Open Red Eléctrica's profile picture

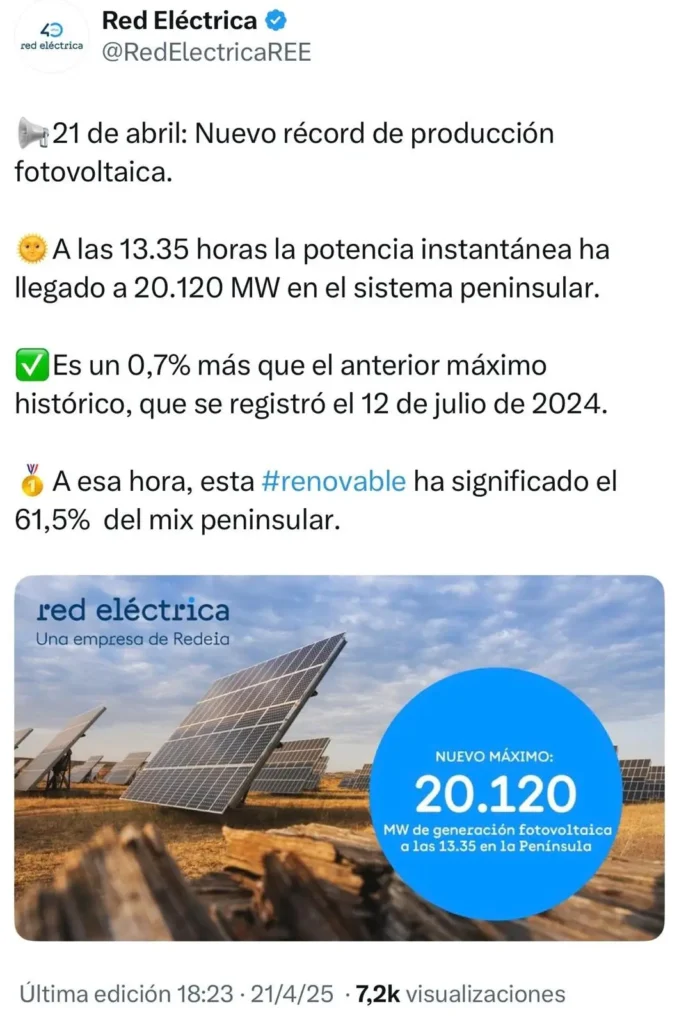(52, 36)
